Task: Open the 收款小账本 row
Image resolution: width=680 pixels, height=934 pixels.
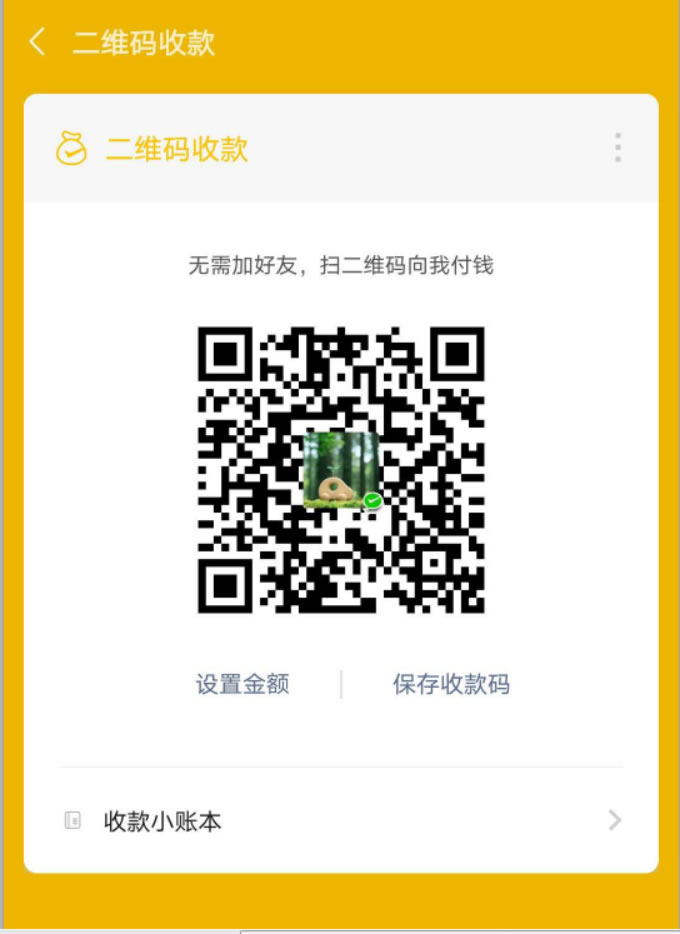Action: coord(340,821)
